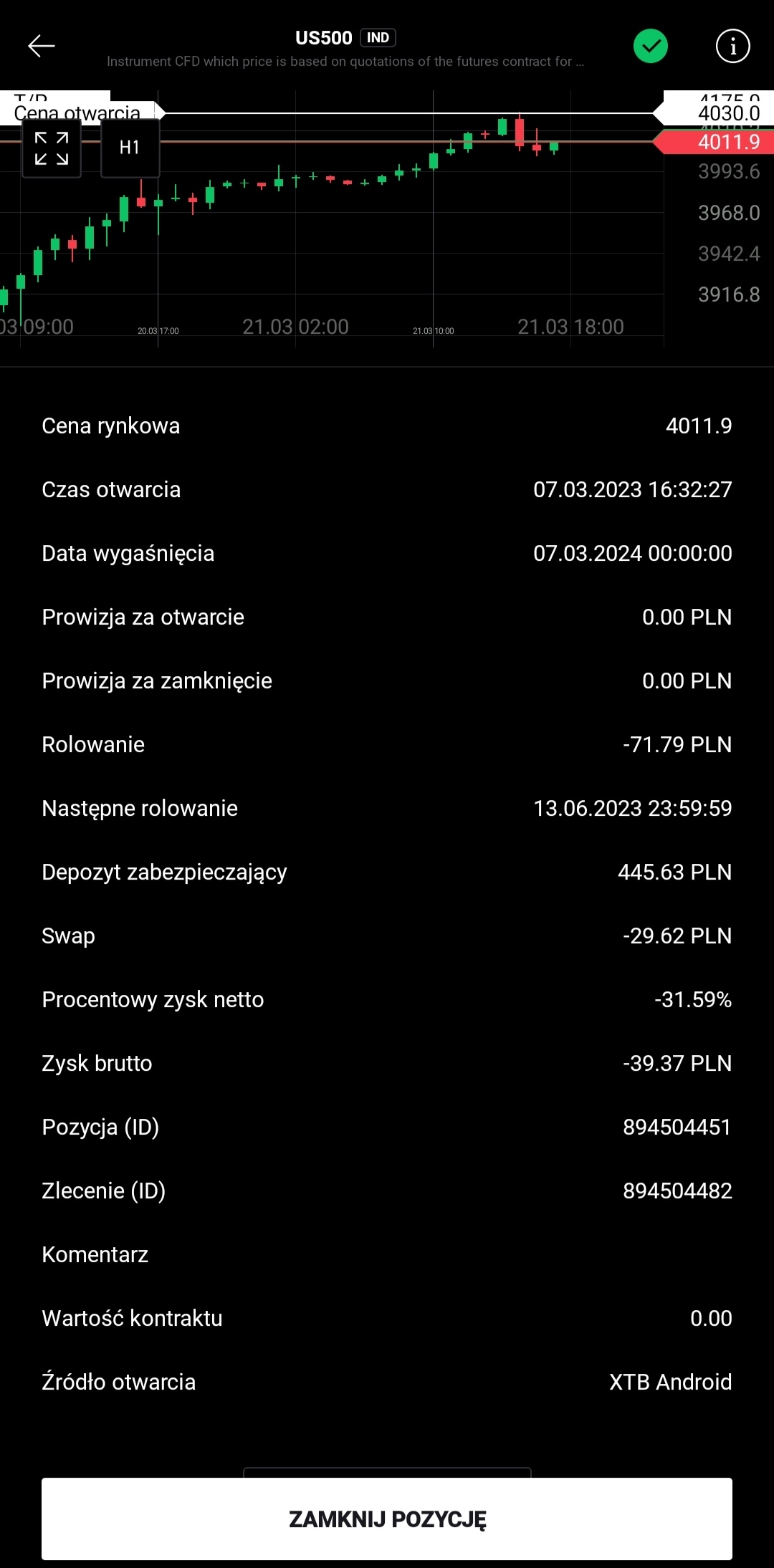Expand the chart to fullscreen
This screenshot has width=774, height=1568.
[52, 148]
